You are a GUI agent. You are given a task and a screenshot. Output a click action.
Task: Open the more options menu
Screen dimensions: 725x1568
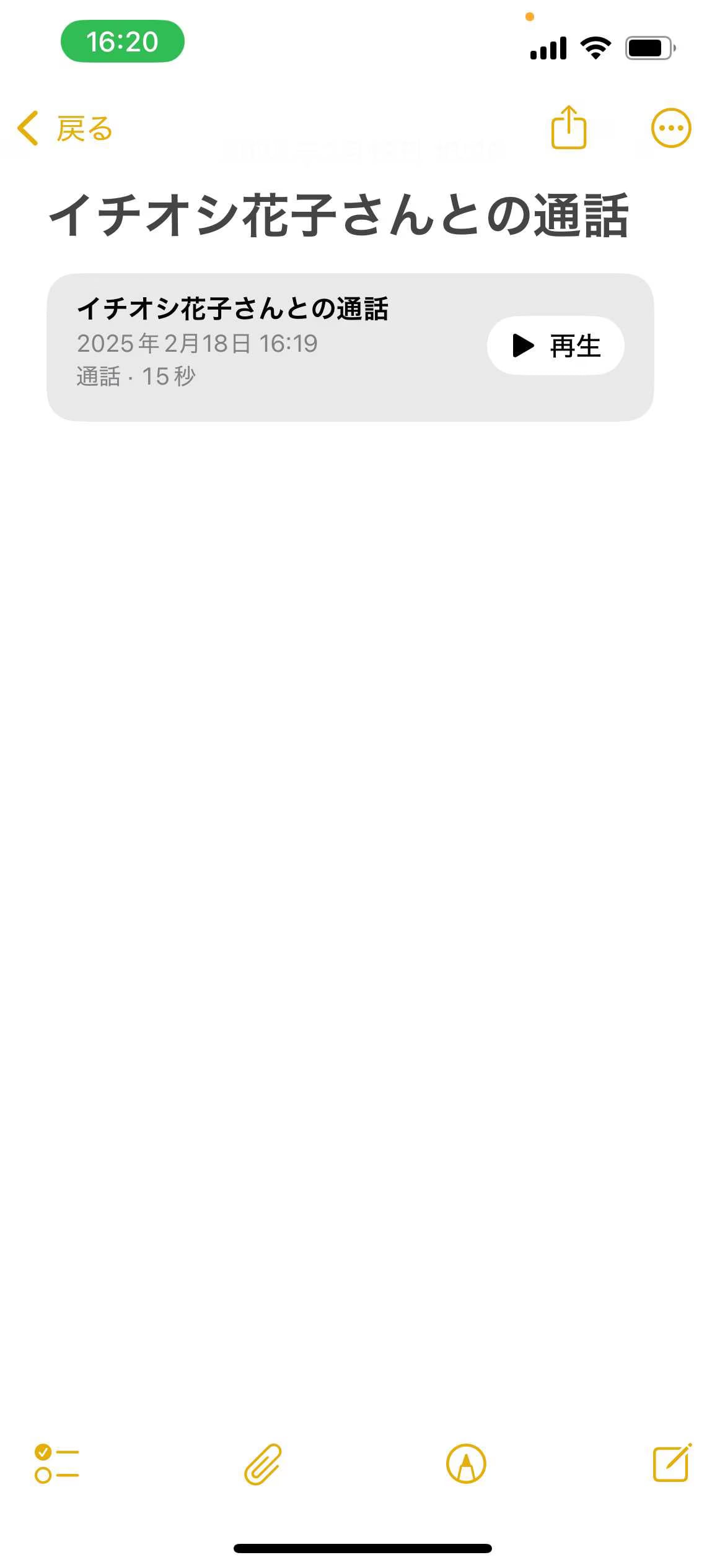670,128
